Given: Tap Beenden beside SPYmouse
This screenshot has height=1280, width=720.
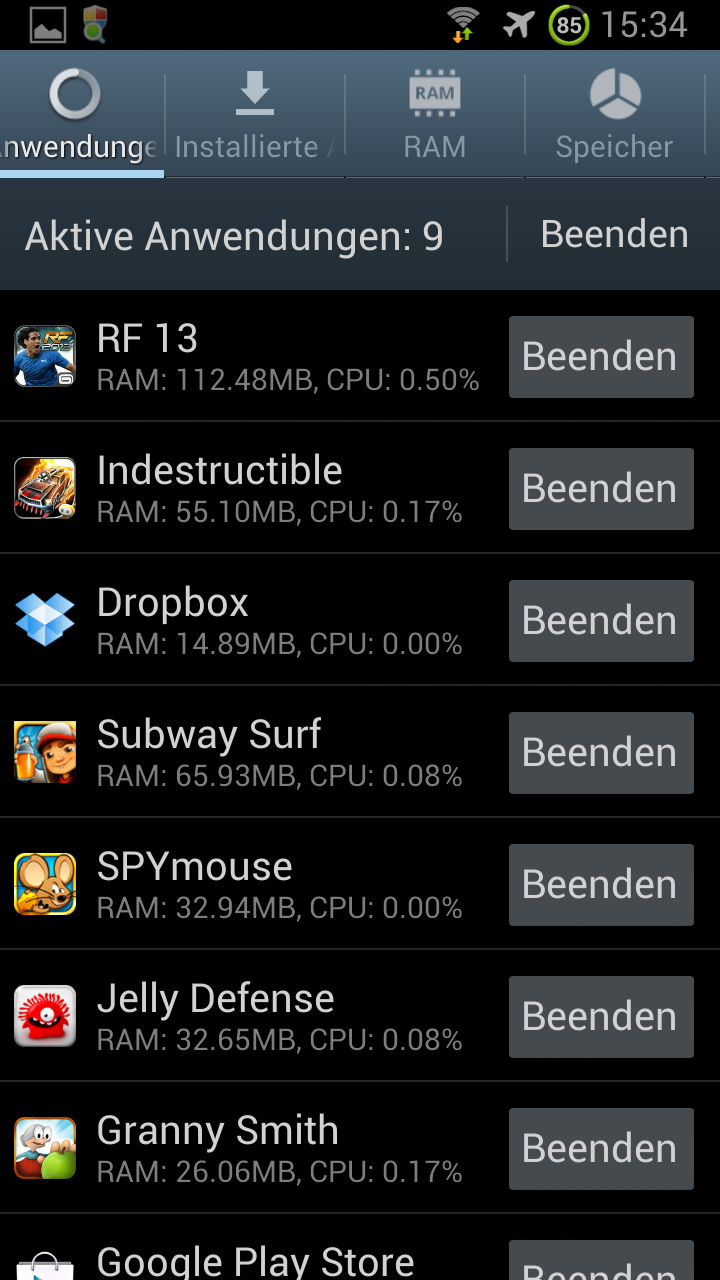Looking at the screenshot, I should pyautogui.click(x=601, y=885).
